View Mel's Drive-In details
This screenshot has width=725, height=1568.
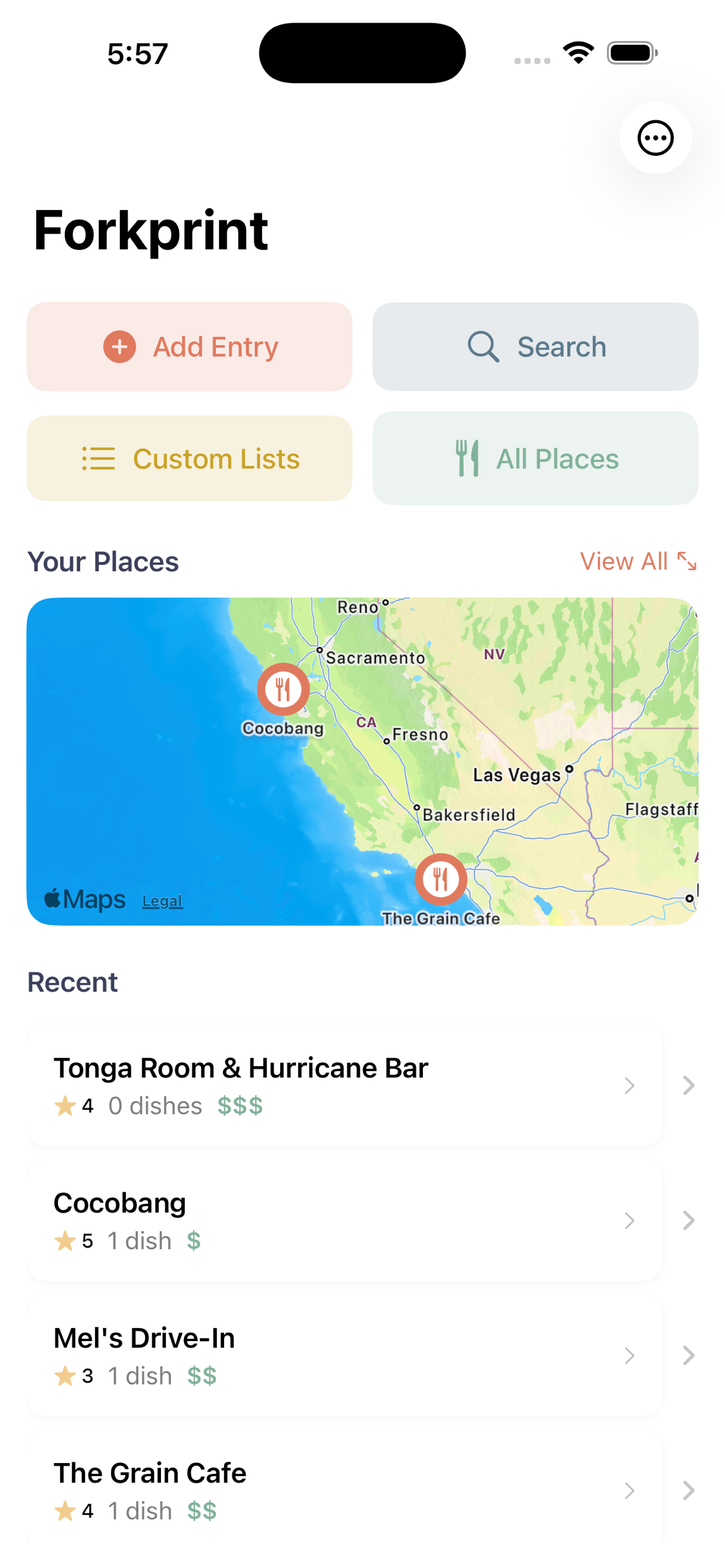click(344, 1356)
